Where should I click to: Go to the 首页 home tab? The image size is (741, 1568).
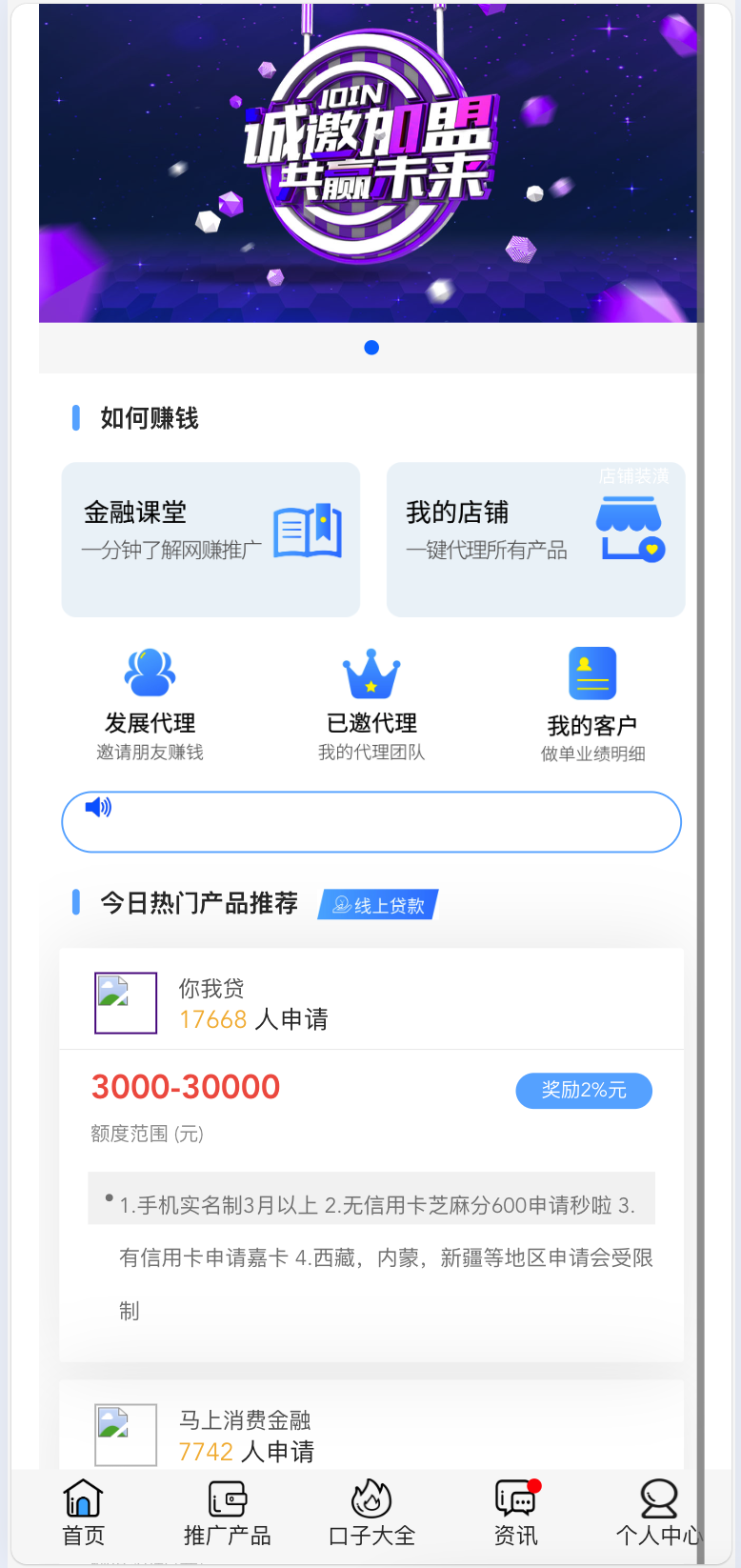tap(84, 1513)
